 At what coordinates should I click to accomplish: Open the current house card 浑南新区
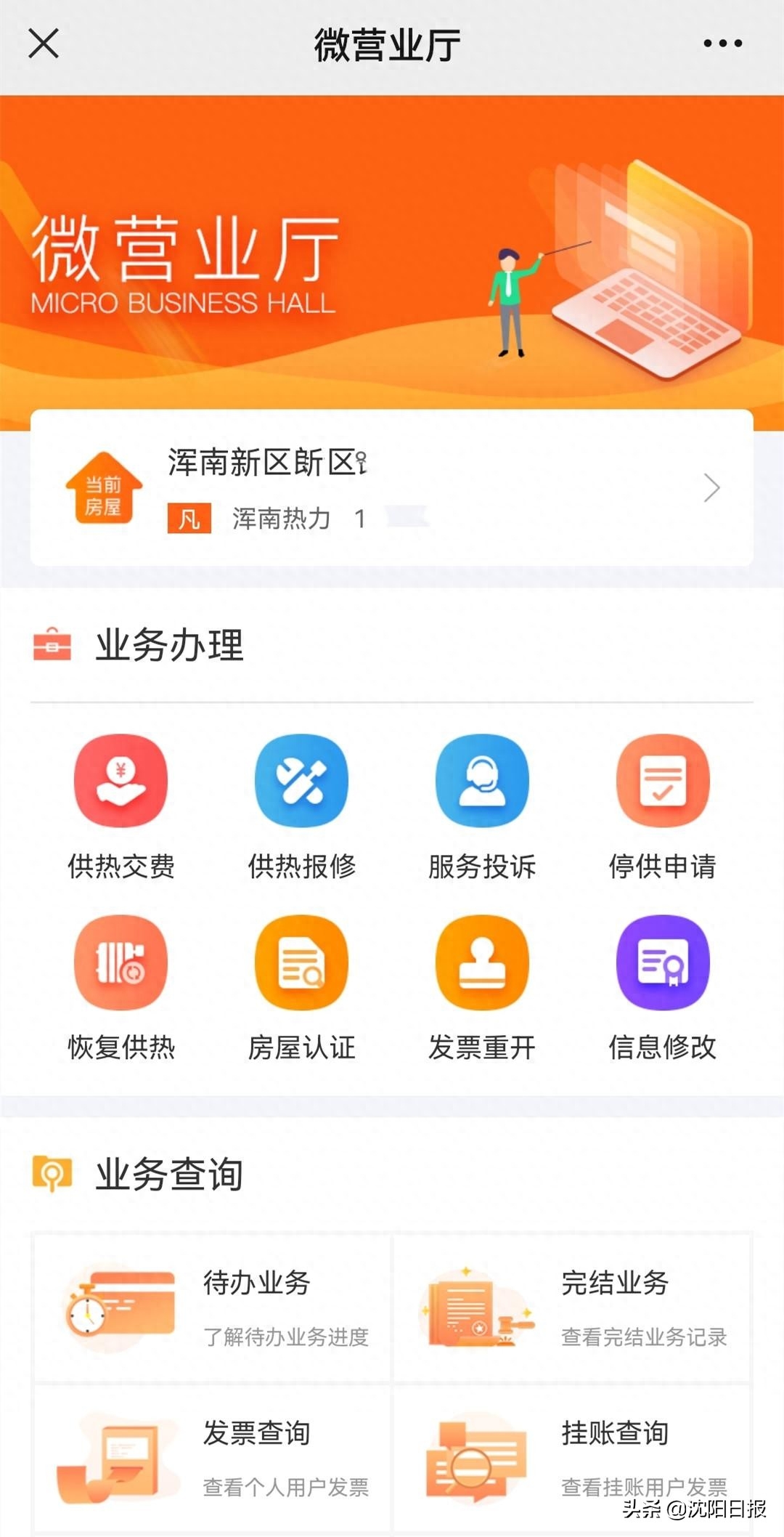pos(392,488)
